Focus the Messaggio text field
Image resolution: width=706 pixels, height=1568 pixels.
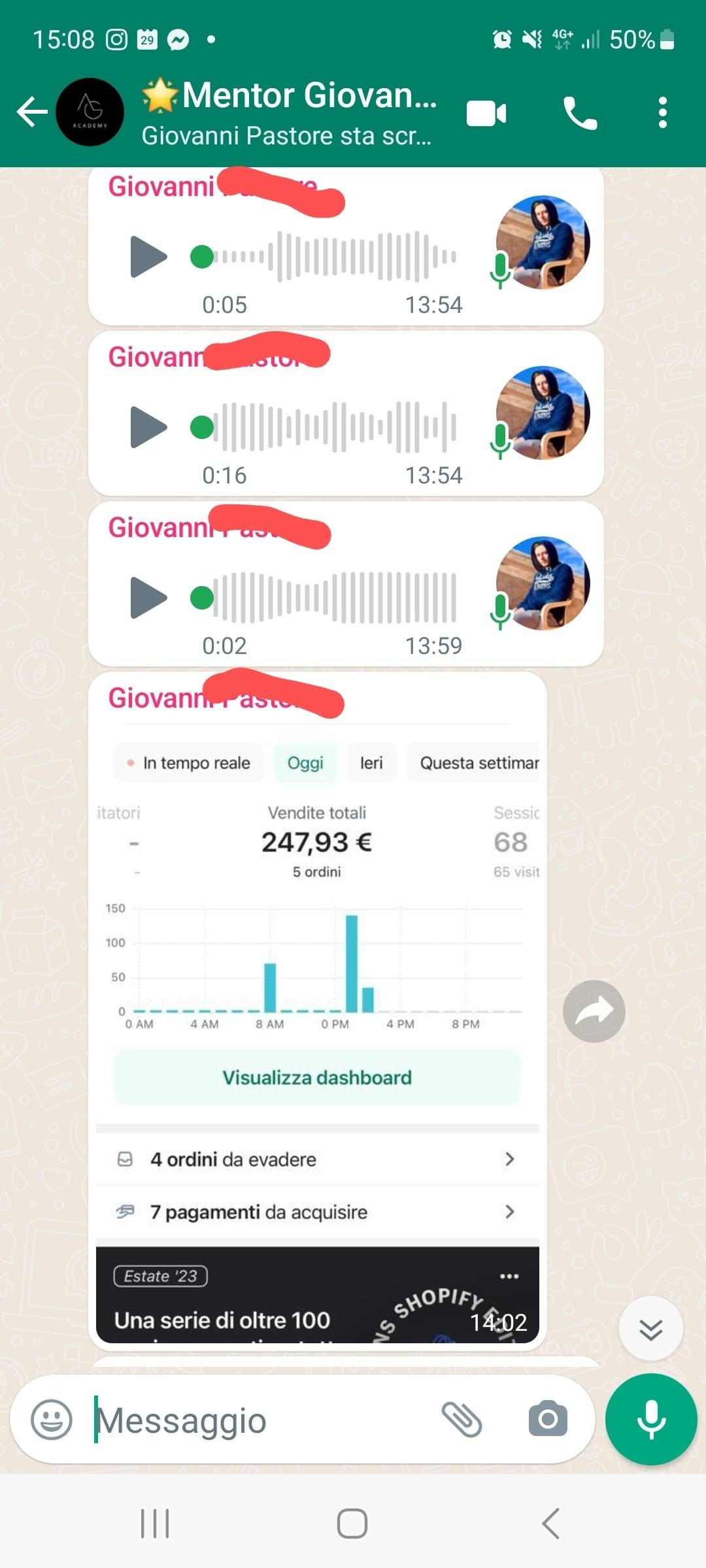click(261, 1420)
